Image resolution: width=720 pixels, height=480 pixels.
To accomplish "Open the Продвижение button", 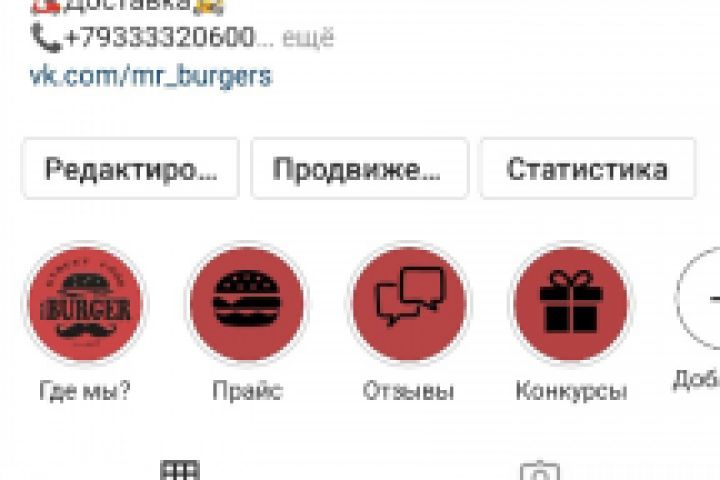I will (358, 169).
